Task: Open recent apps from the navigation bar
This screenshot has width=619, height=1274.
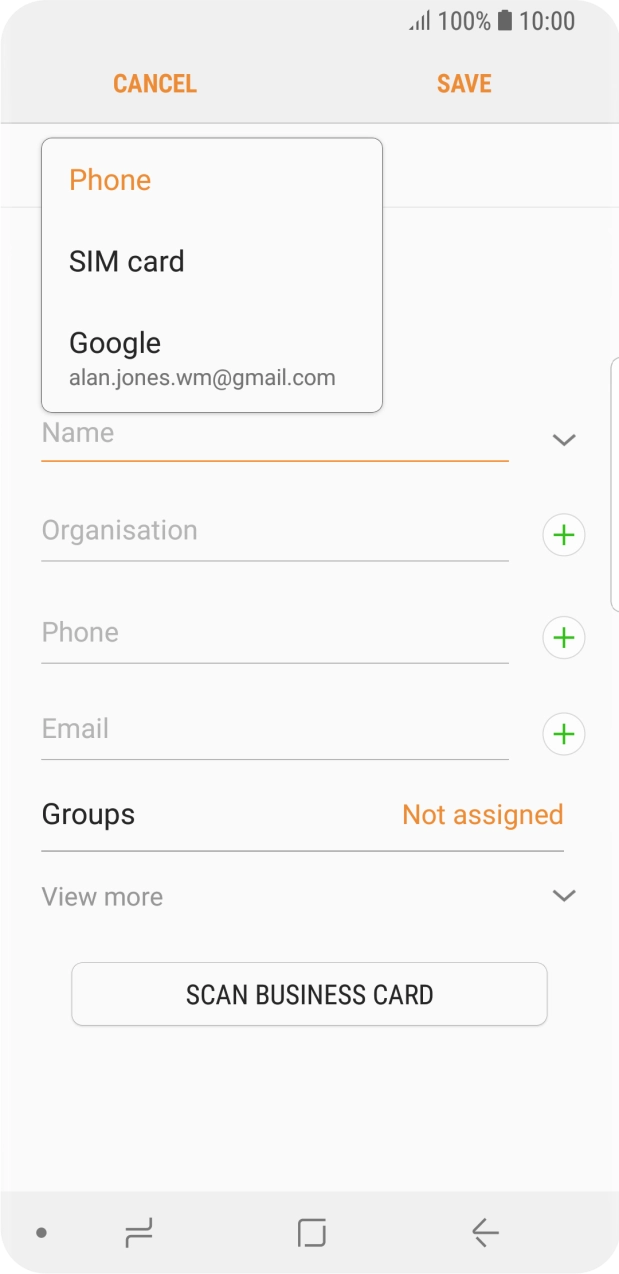Action: [139, 1233]
